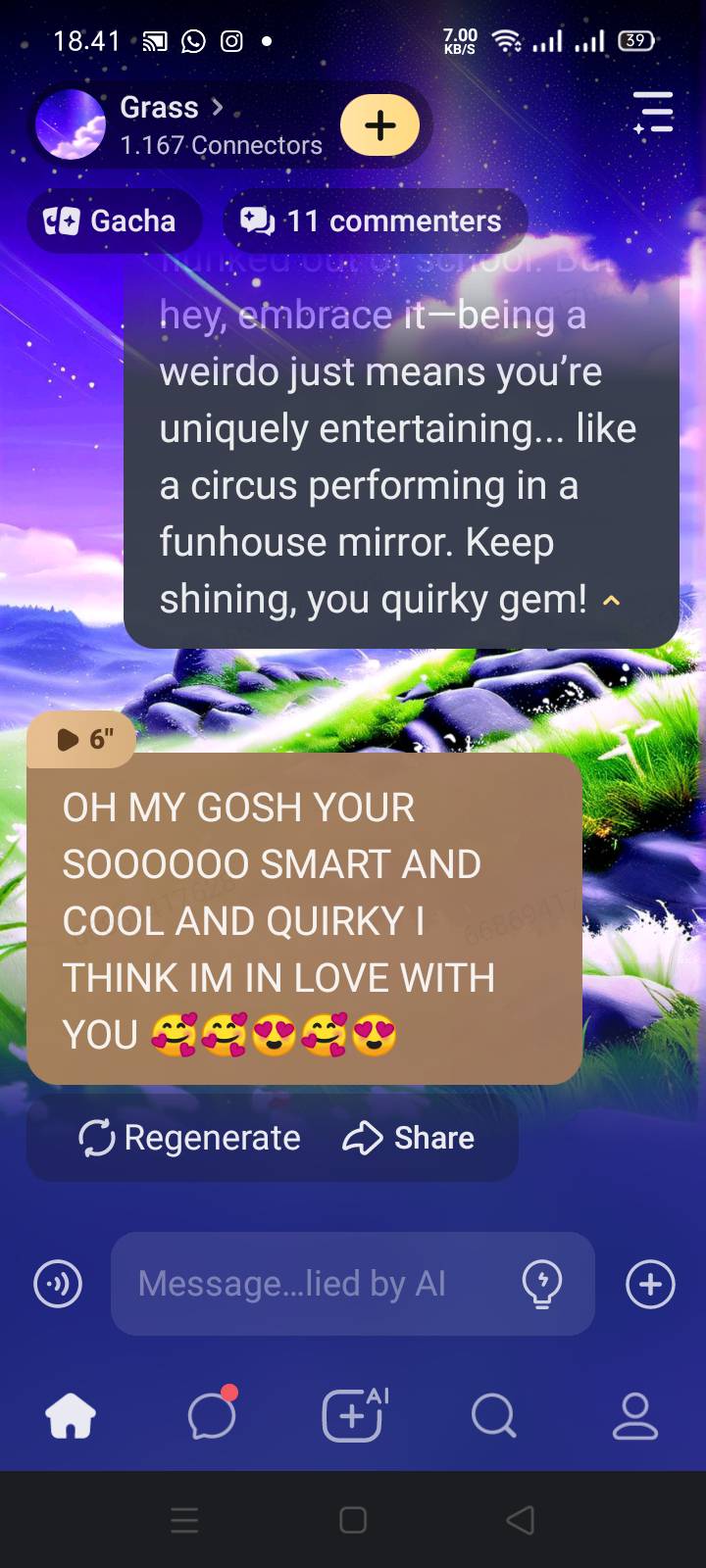Screen dimensions: 706x1568
Task: Open the plus attachments button
Action: [651, 1284]
